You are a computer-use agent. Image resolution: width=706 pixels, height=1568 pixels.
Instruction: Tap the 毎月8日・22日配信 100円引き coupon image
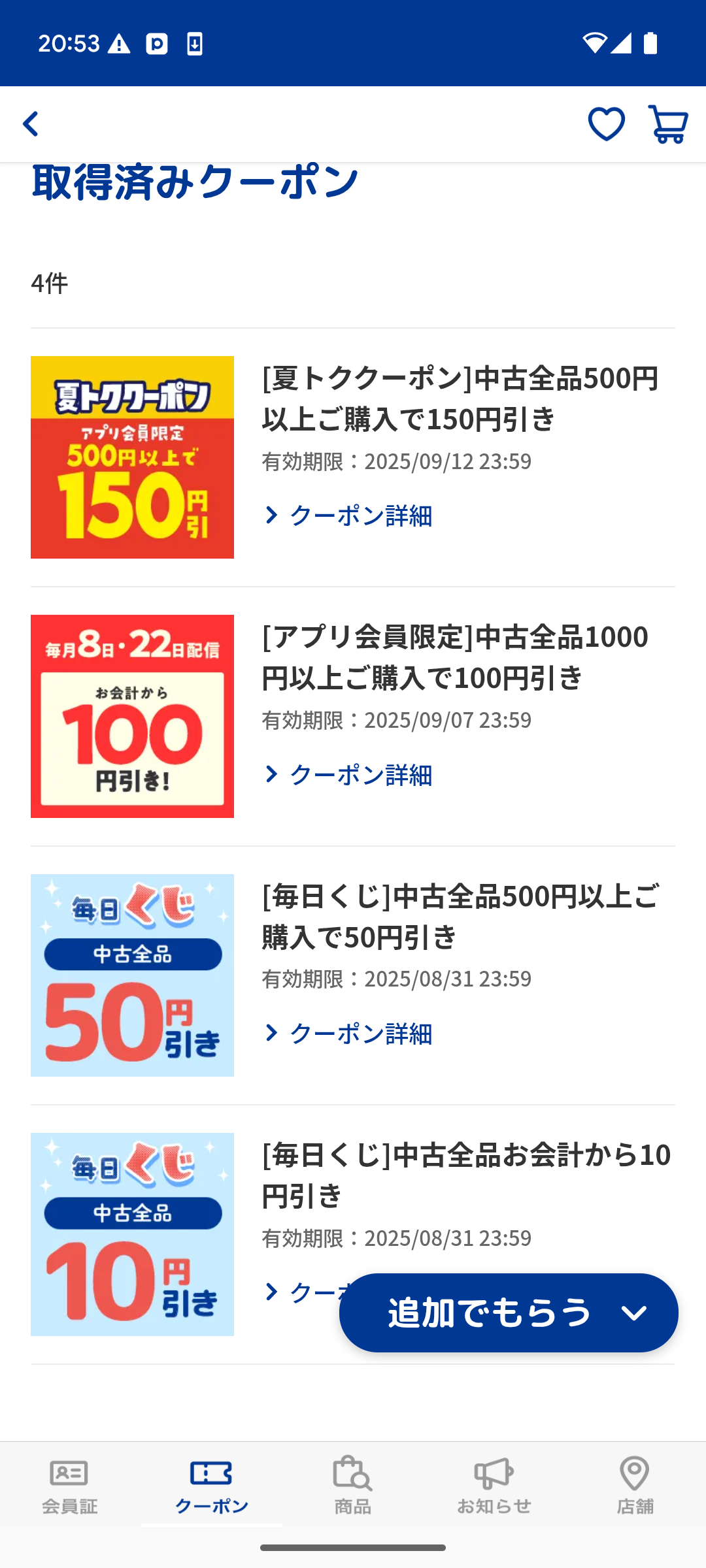[132, 716]
